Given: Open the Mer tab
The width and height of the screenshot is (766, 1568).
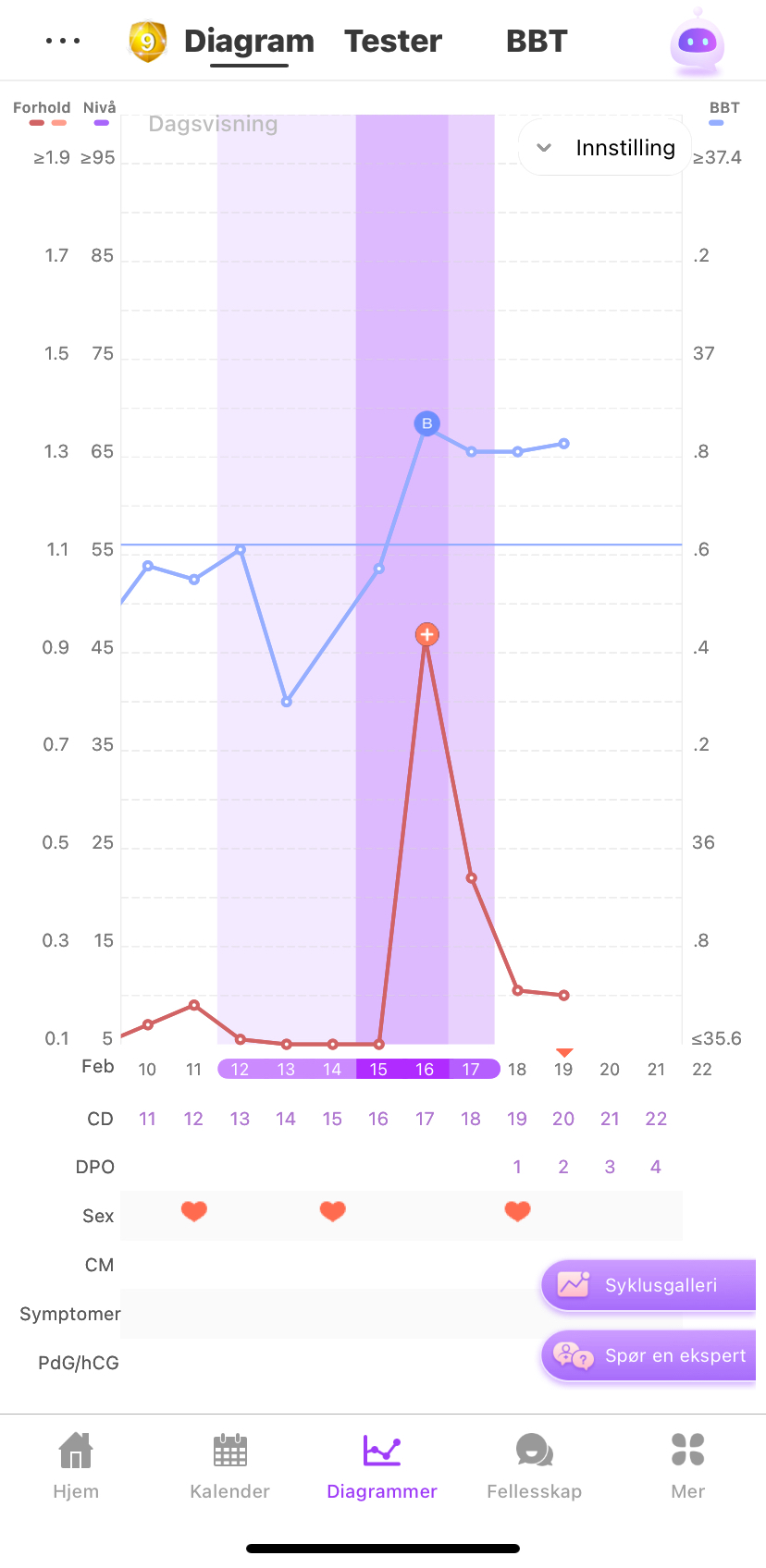Looking at the screenshot, I should (688, 1465).
